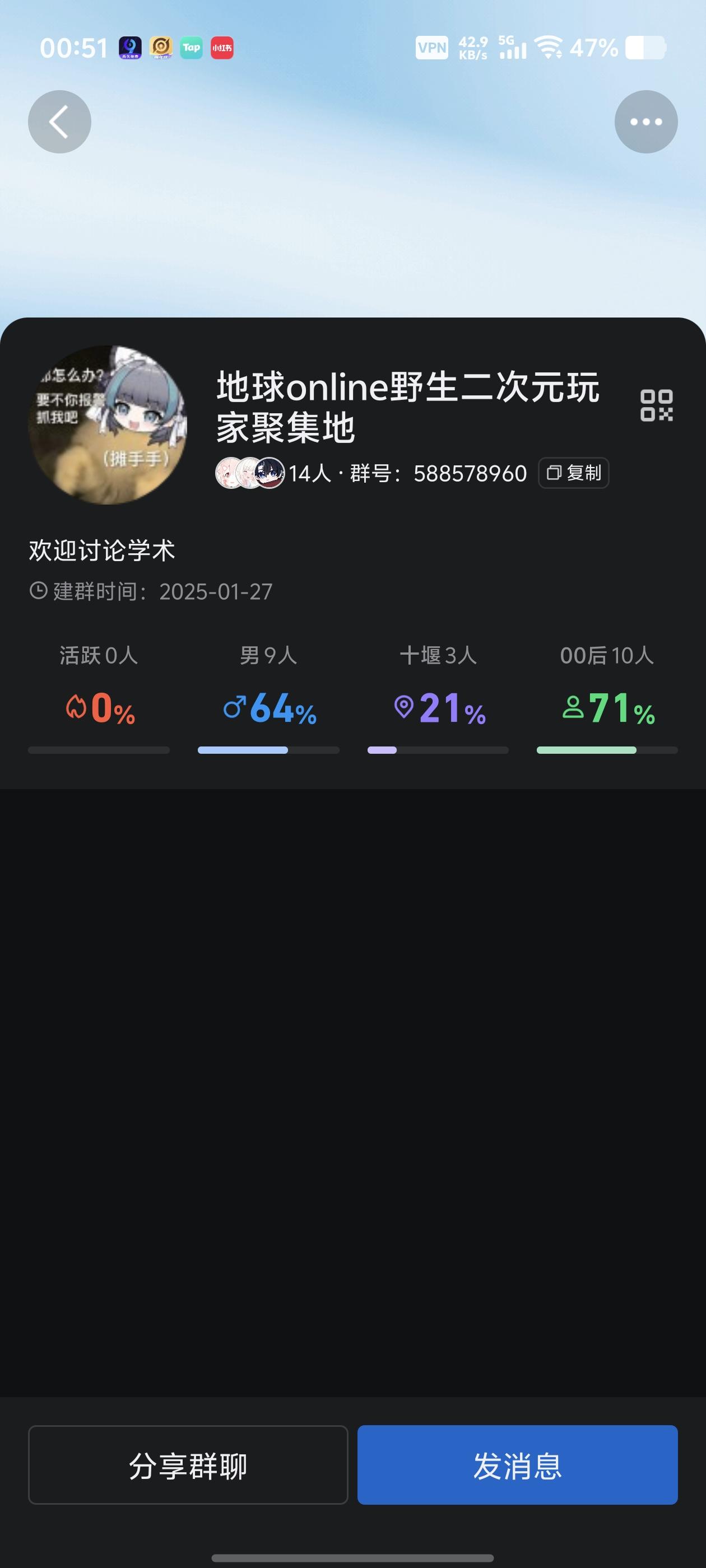Open the more options menu
Screen dimensions: 706x1568
pos(645,121)
